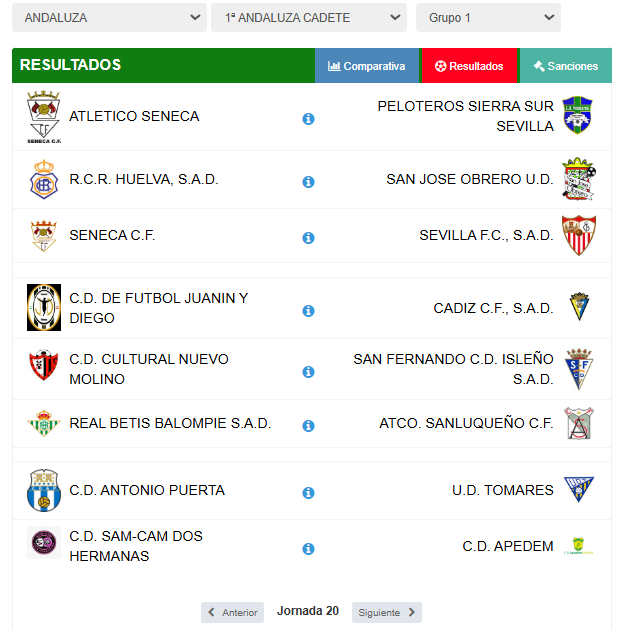View info for Atletico Seneca match
The width and height of the screenshot is (624, 630).
coord(308,119)
